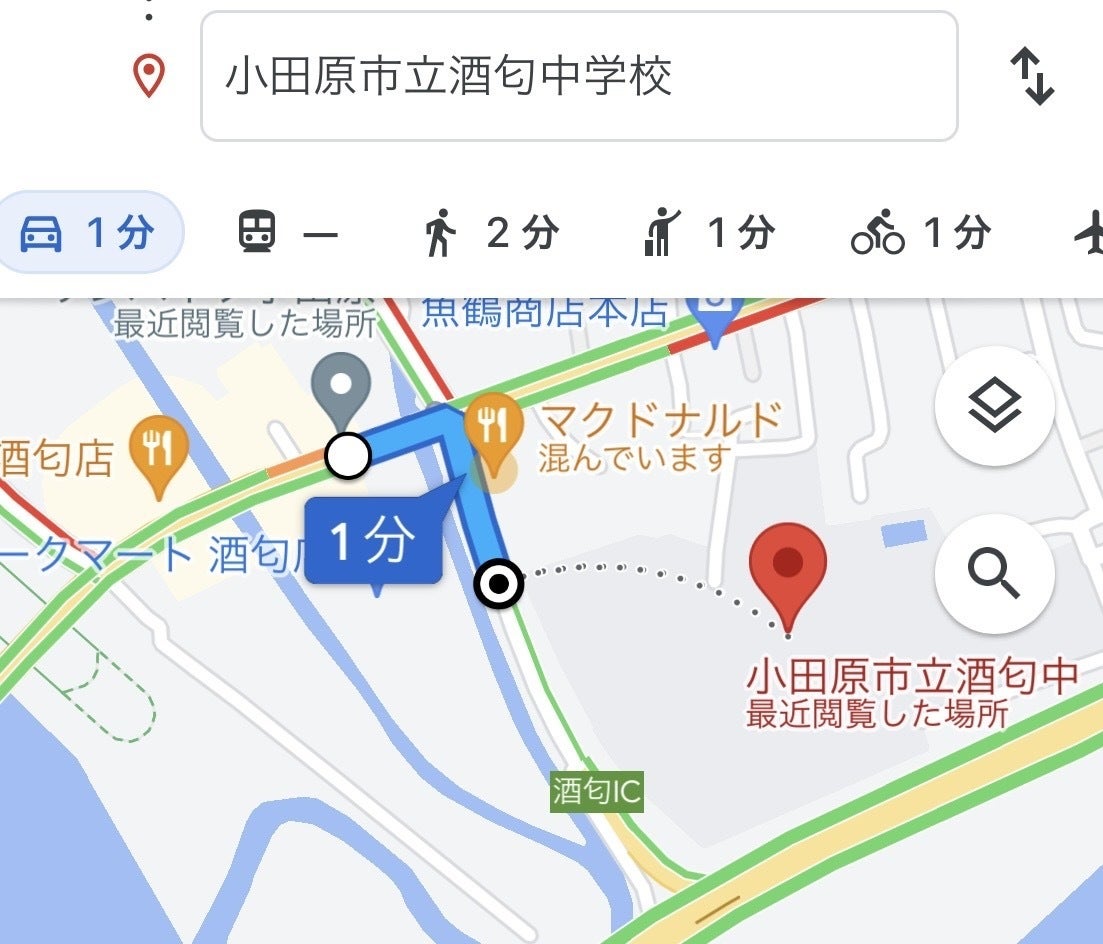The width and height of the screenshot is (1103, 944).
Task: Open the map layers button
Action: (x=994, y=407)
